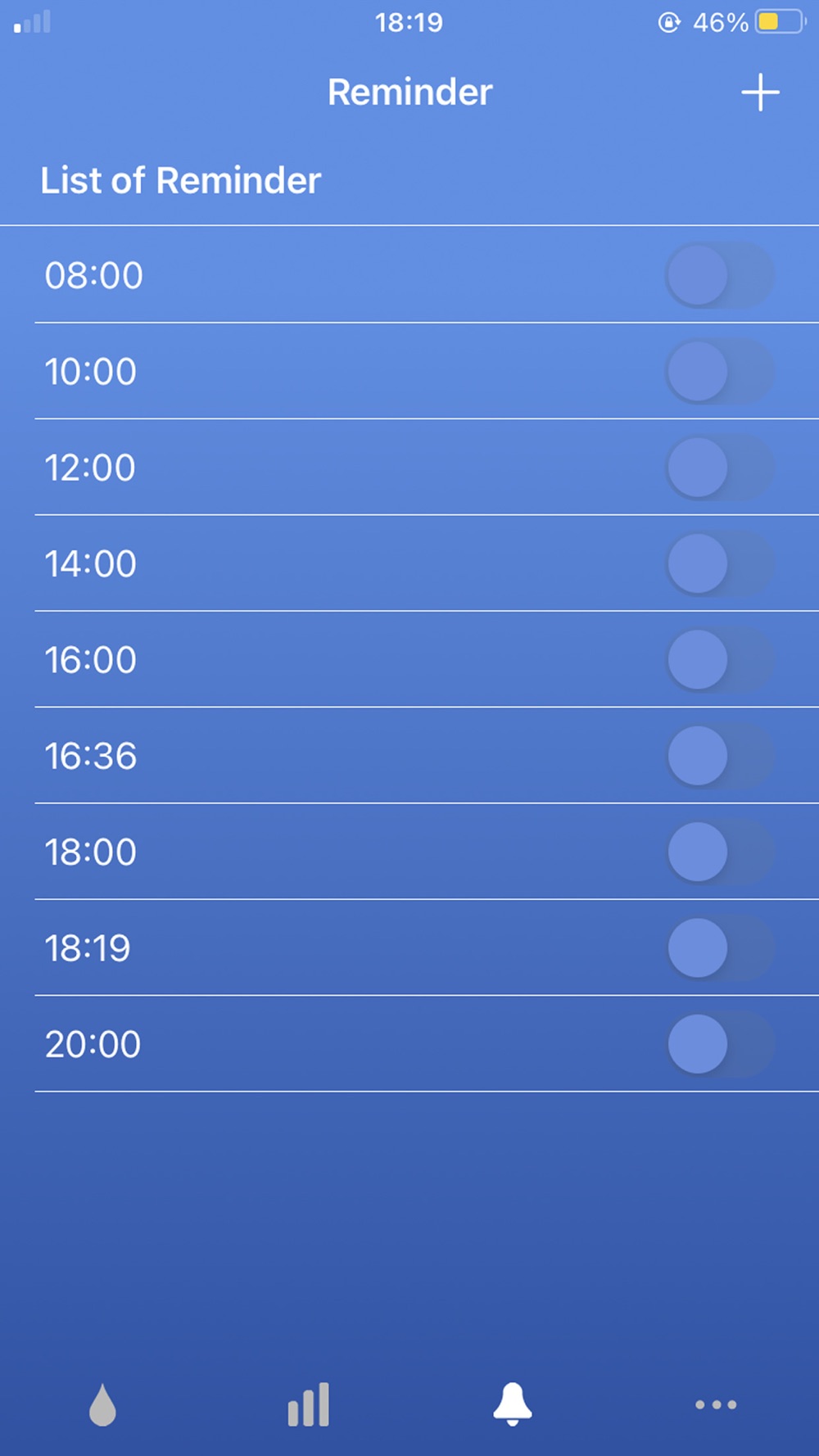Enable the 08:00 reminder switch
The image size is (819, 1456).
coord(720,275)
